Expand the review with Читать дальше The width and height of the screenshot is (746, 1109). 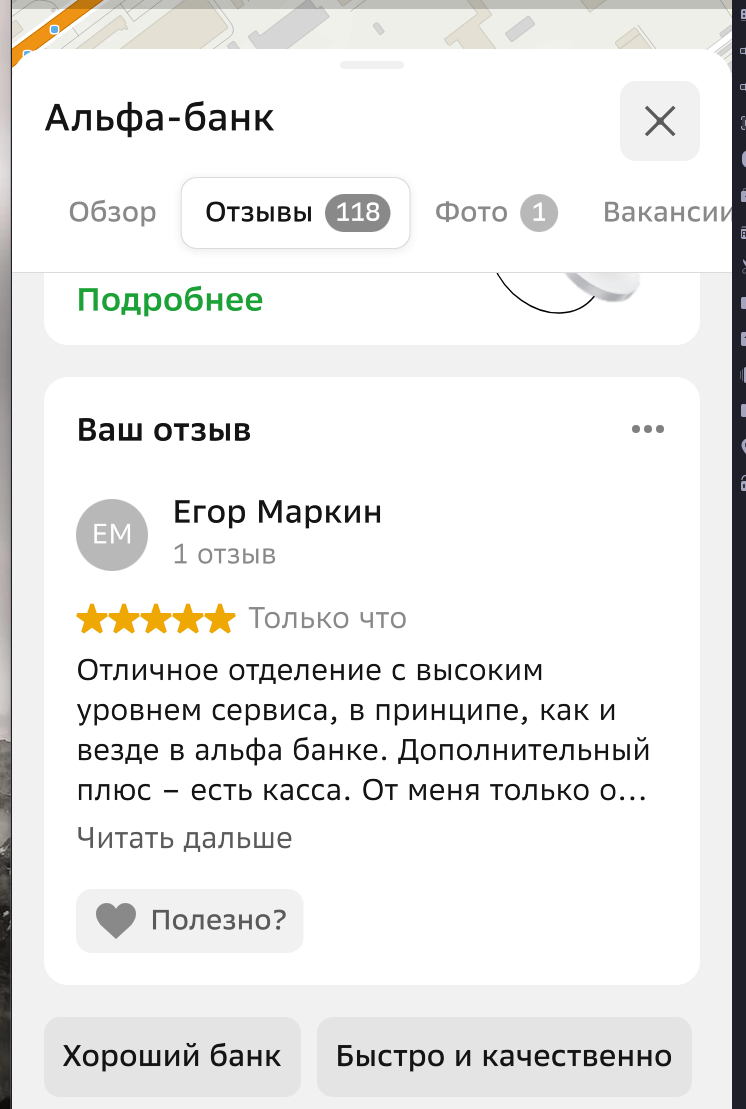click(x=184, y=837)
